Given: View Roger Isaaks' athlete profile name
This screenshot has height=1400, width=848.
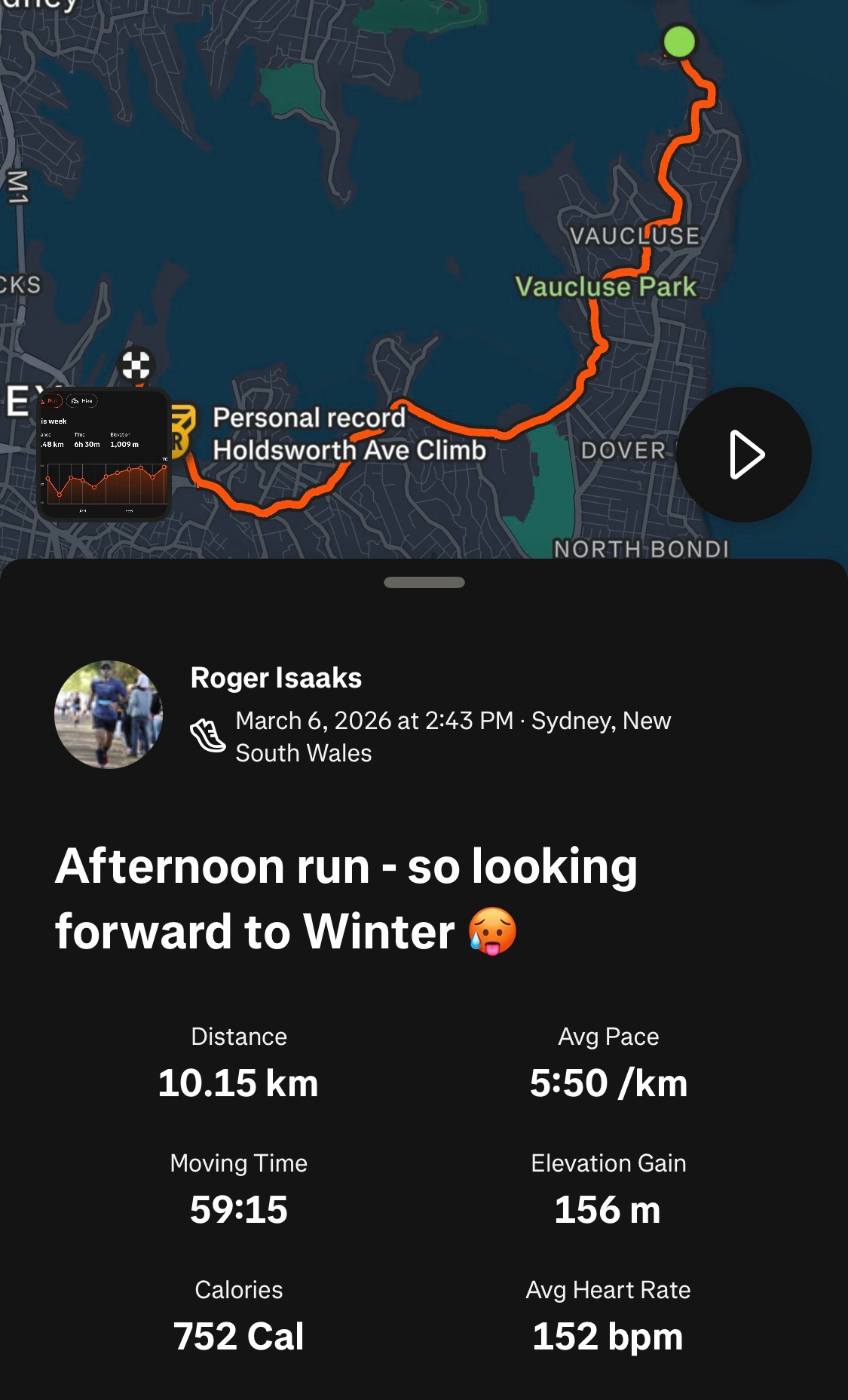Looking at the screenshot, I should click(276, 678).
